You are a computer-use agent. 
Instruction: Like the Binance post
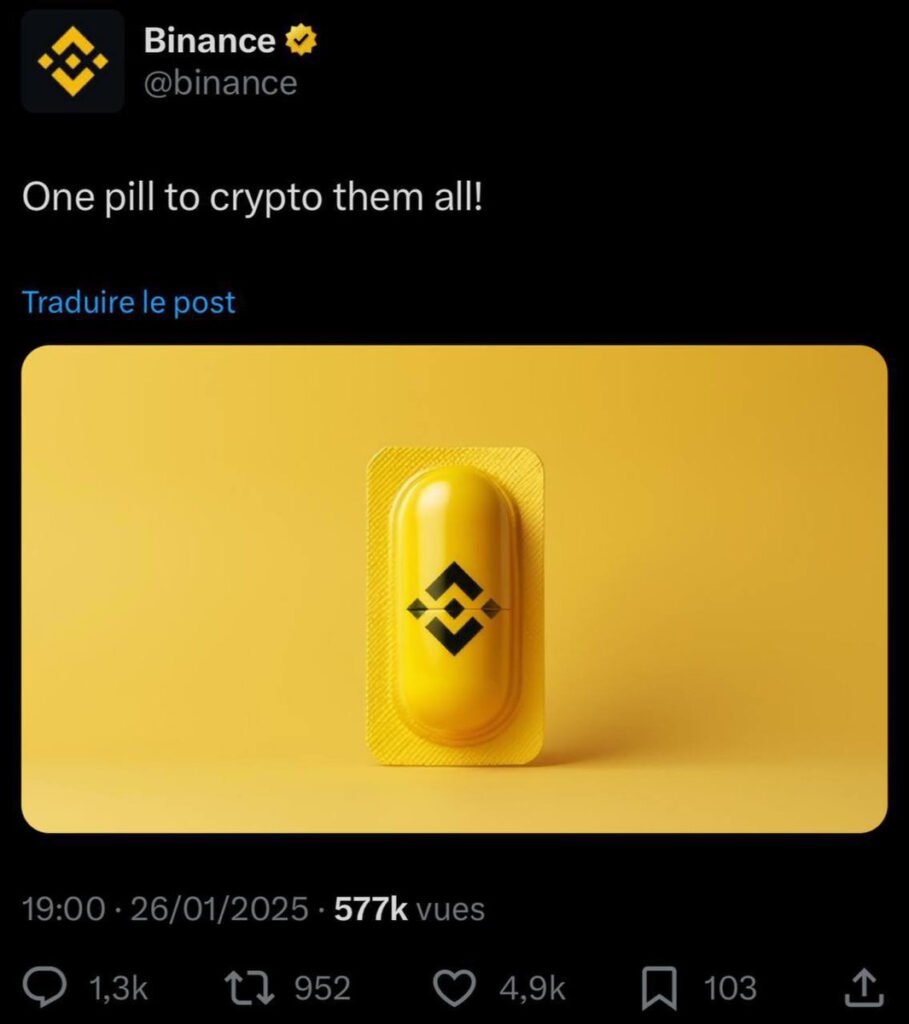point(454,987)
